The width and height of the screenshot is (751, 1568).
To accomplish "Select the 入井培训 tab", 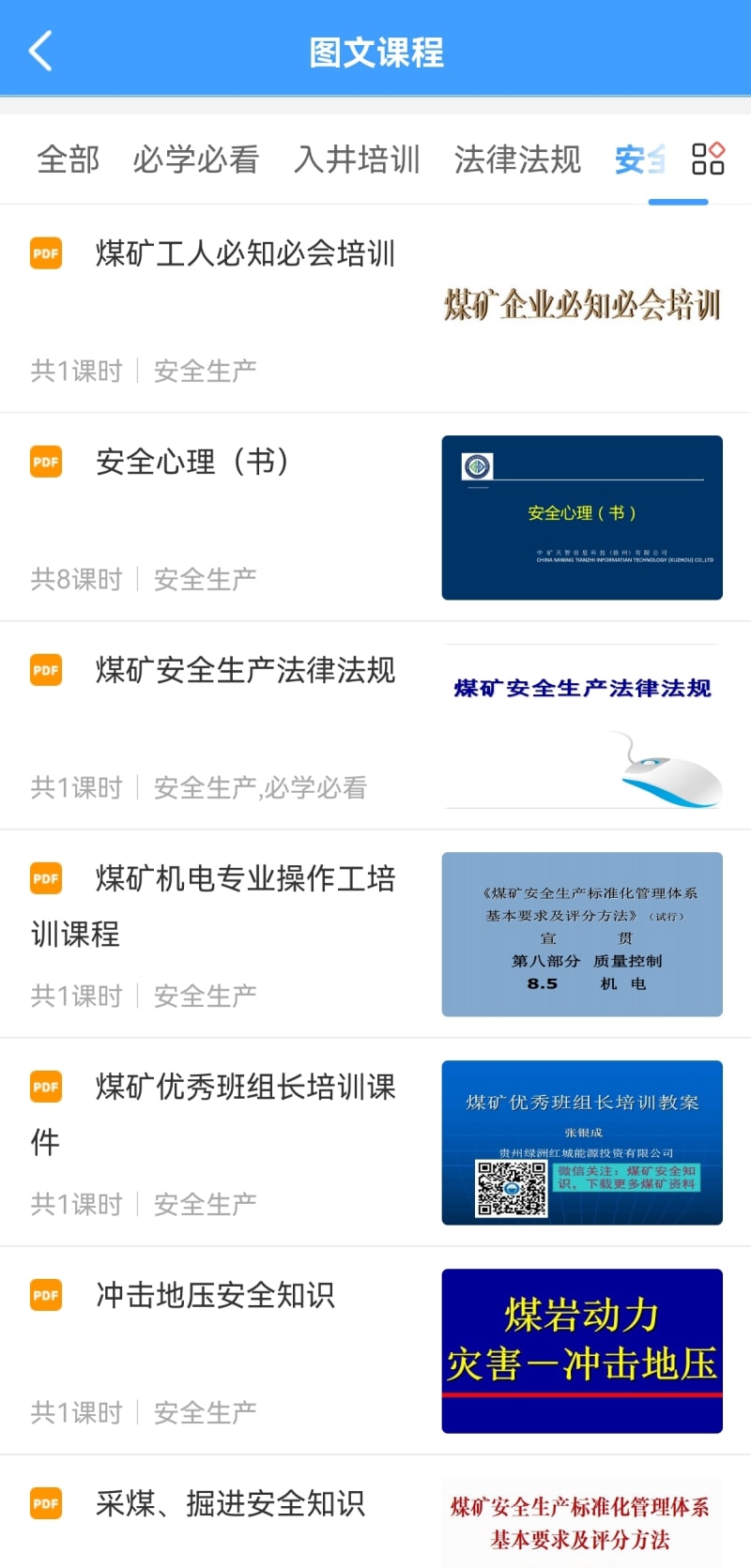I will (x=357, y=160).
